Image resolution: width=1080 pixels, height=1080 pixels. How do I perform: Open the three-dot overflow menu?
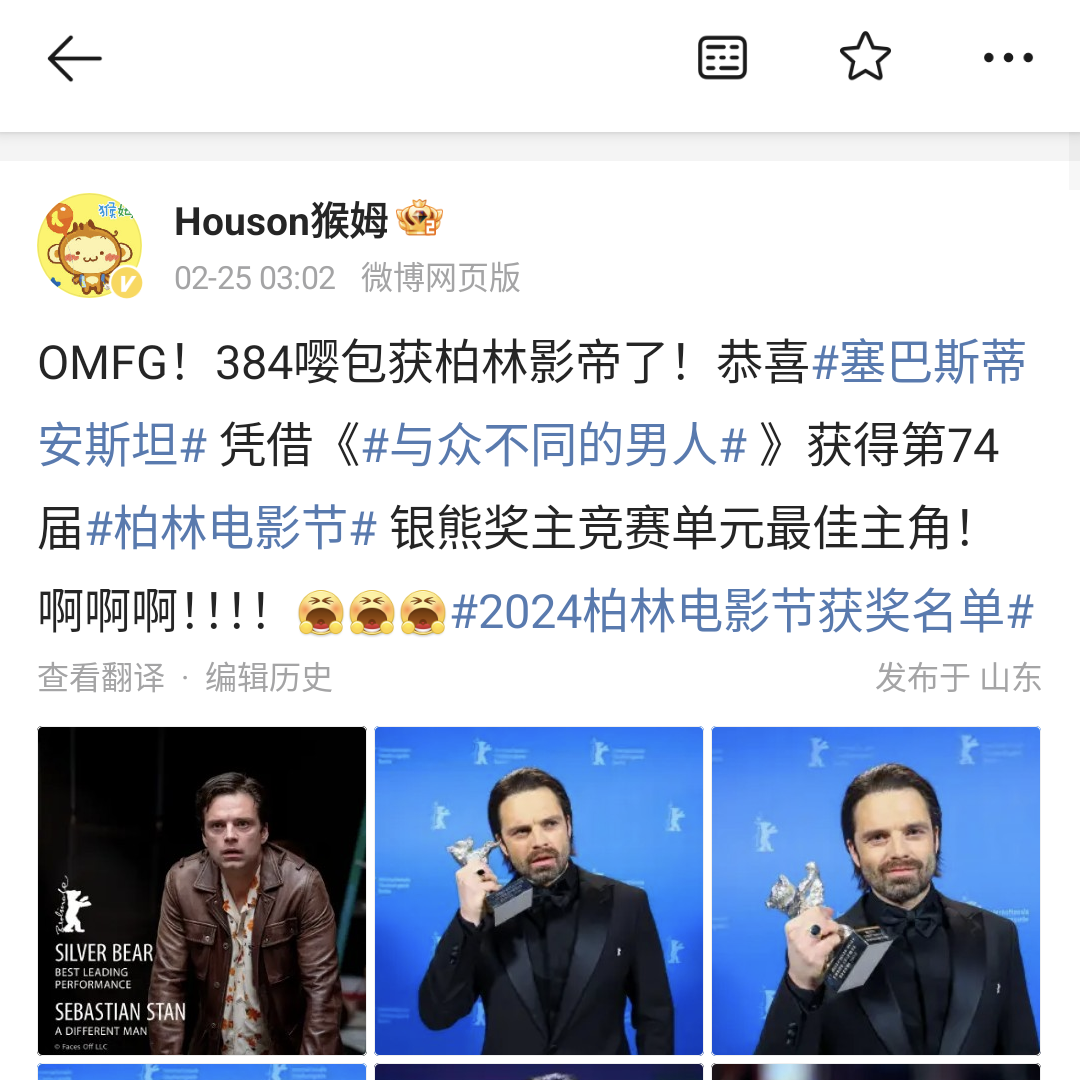pyautogui.click(x=1007, y=58)
